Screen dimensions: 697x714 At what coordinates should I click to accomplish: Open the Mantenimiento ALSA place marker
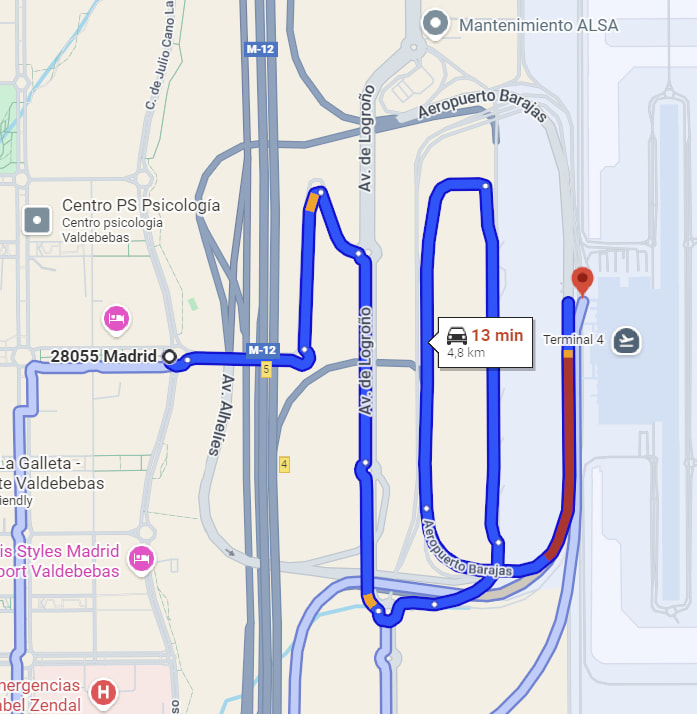pyautogui.click(x=435, y=22)
